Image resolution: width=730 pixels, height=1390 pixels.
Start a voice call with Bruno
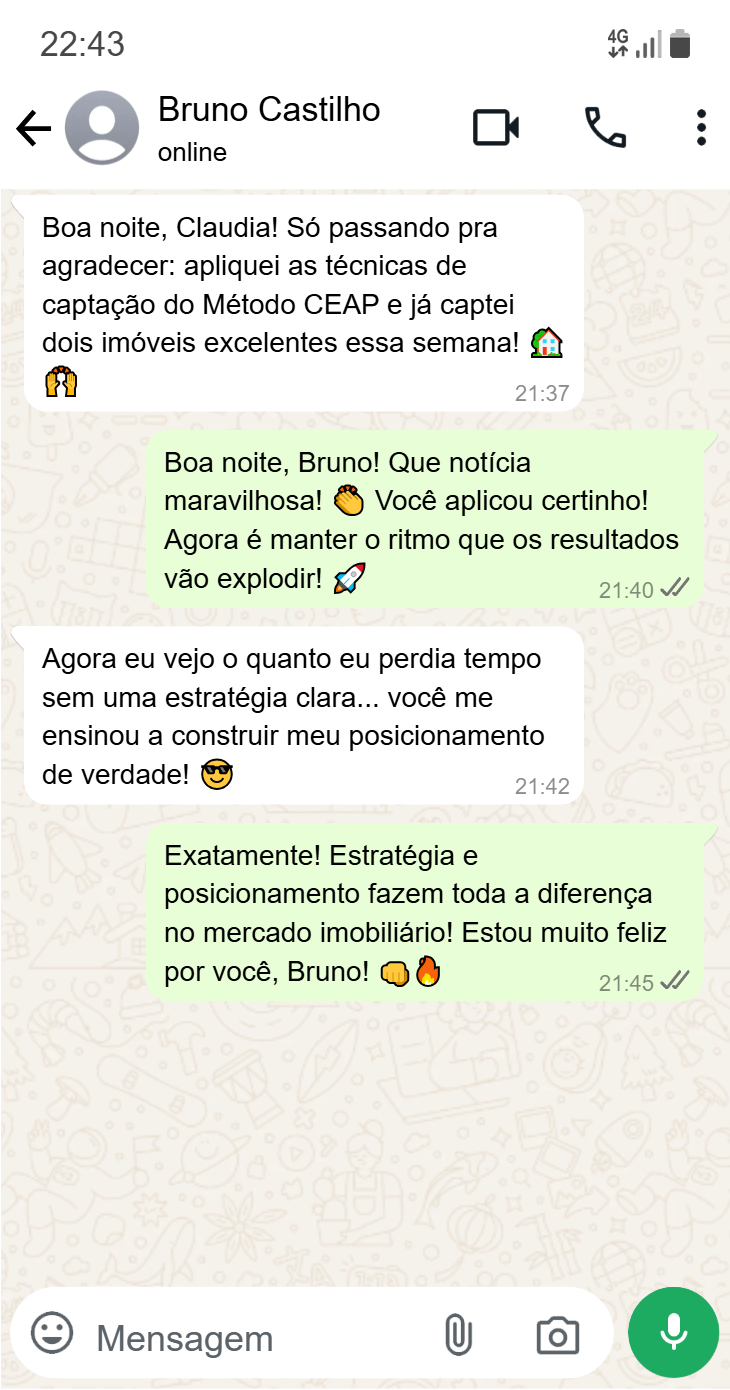point(605,128)
